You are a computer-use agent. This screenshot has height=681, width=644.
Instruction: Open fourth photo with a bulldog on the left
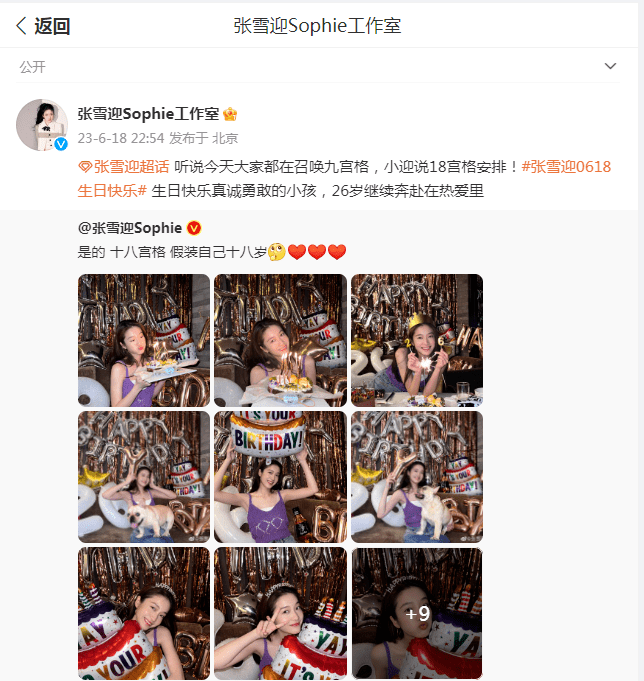144,477
